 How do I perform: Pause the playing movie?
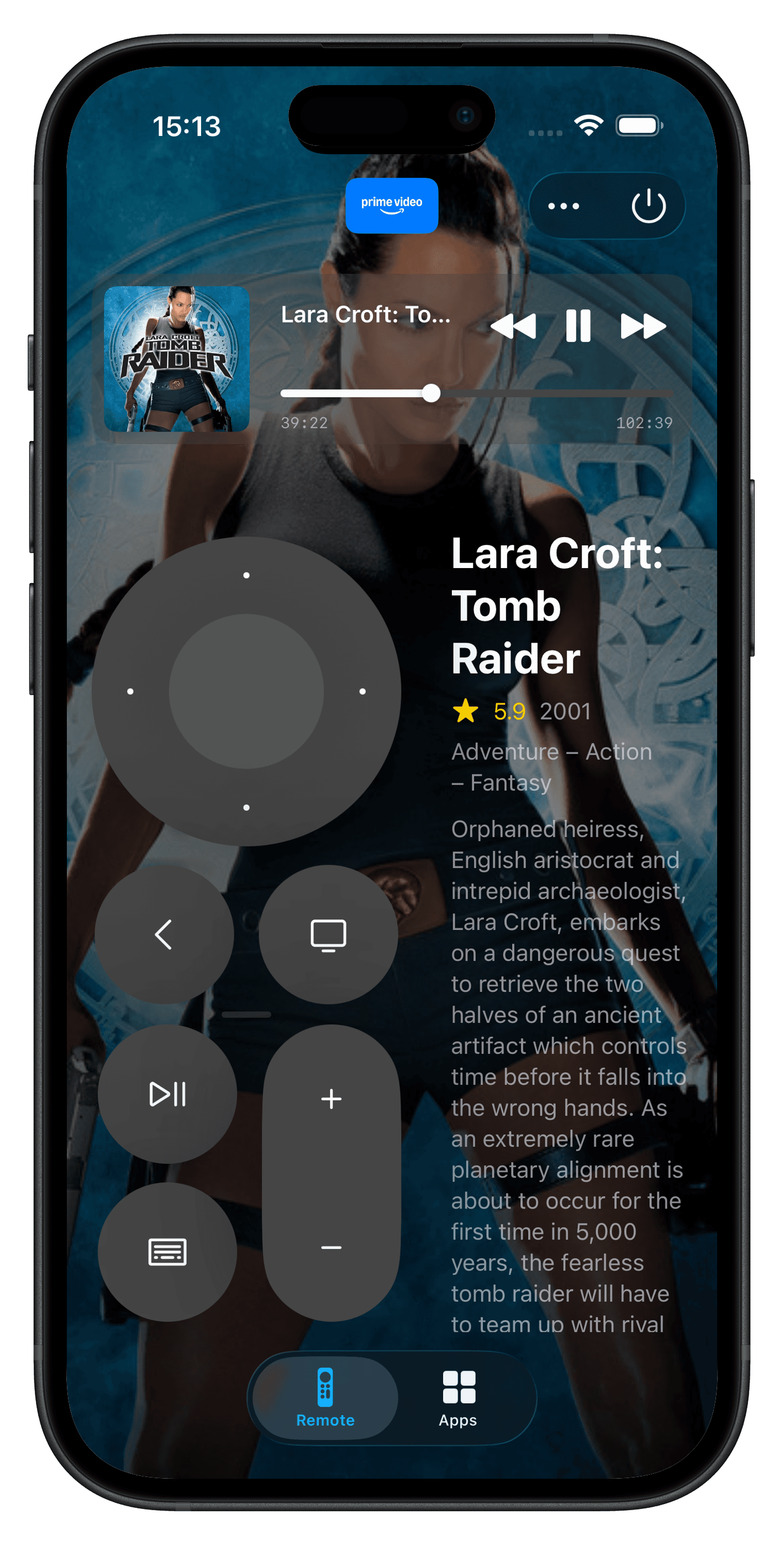578,326
